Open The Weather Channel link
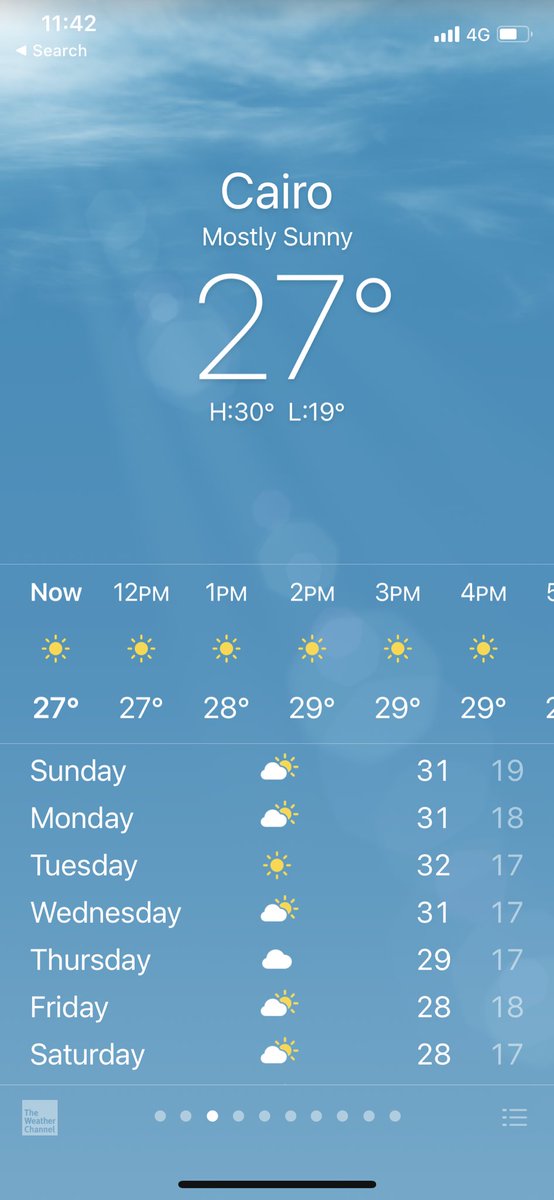 click(40, 1118)
